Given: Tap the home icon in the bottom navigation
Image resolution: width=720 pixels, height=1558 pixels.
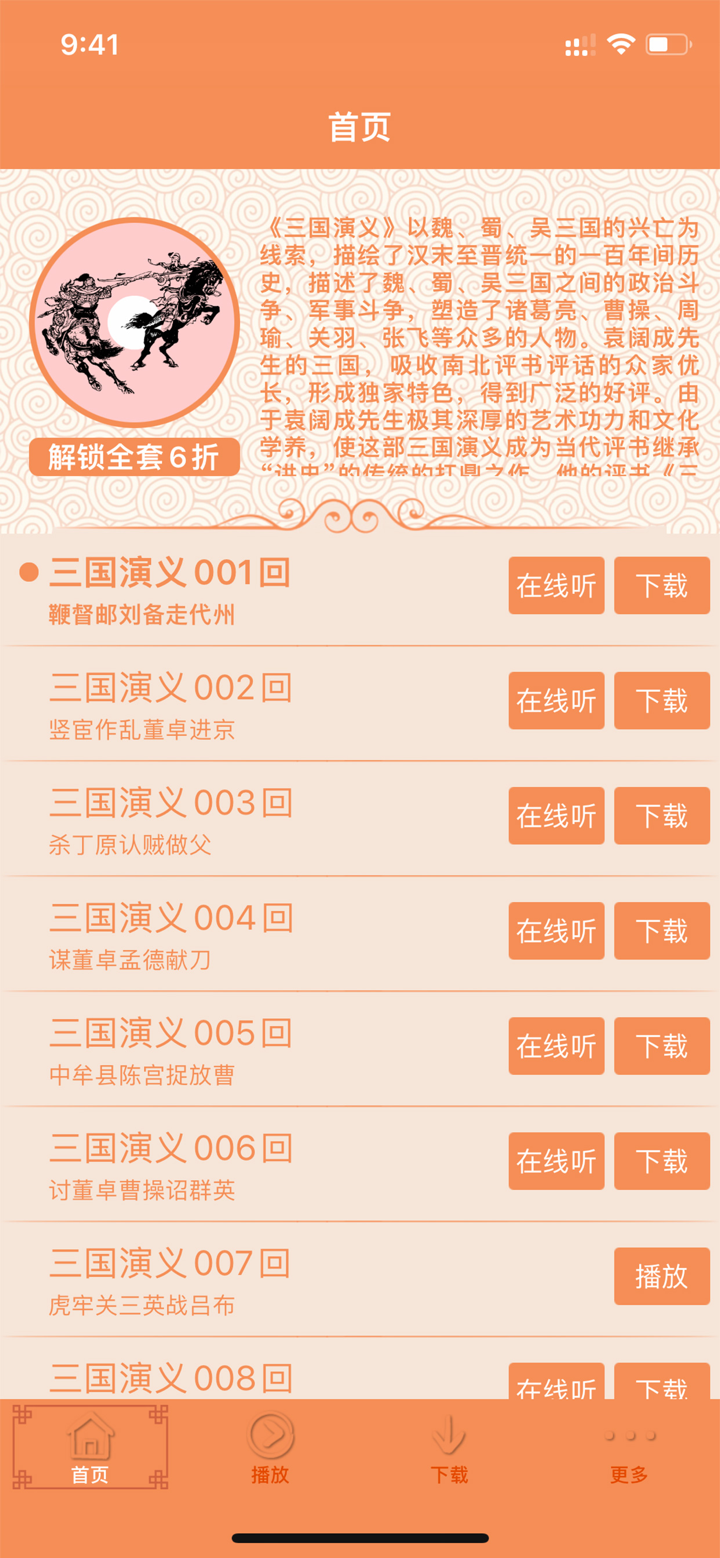Looking at the screenshot, I should pos(90,1435).
